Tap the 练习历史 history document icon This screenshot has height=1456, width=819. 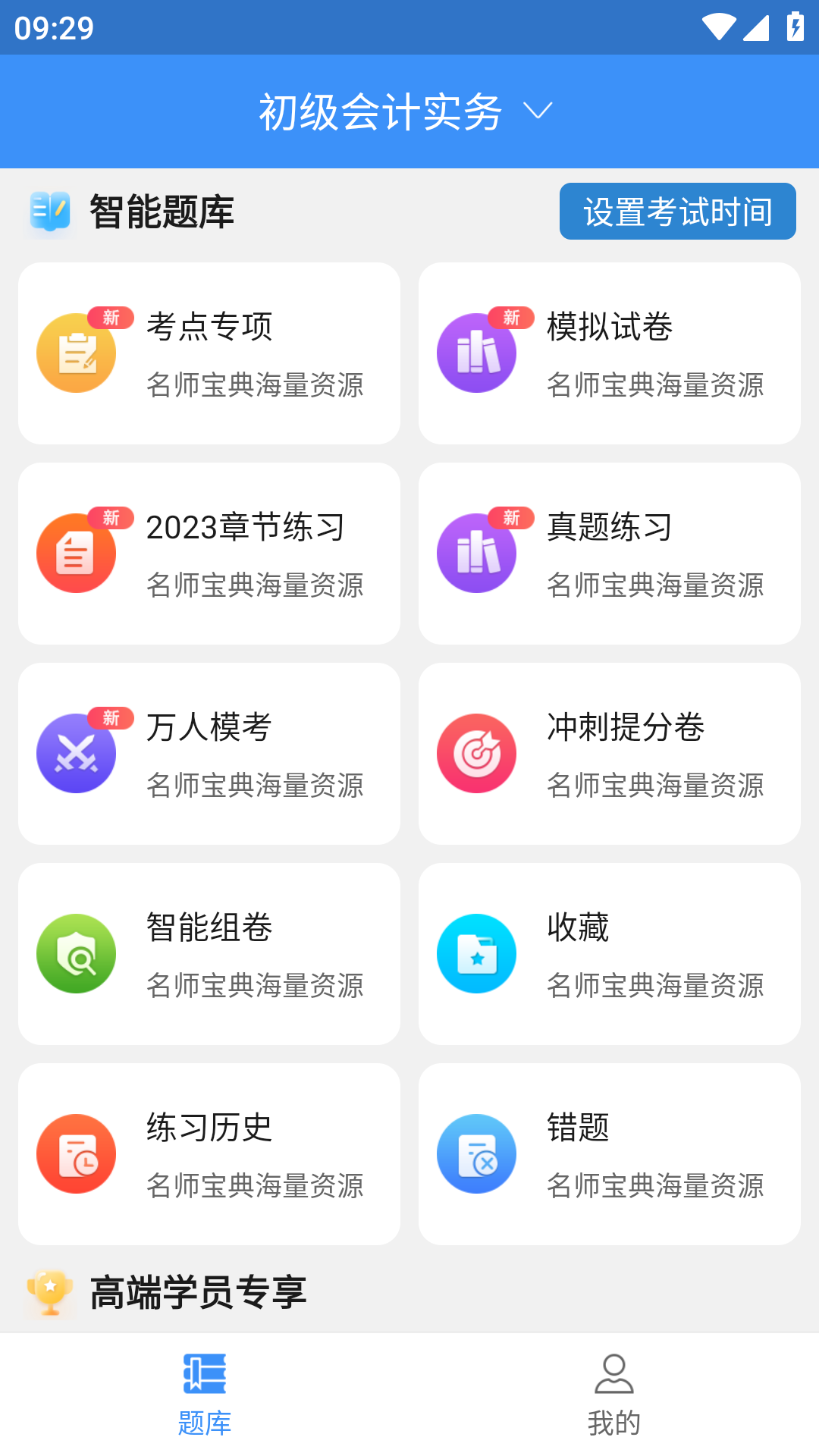(76, 1153)
